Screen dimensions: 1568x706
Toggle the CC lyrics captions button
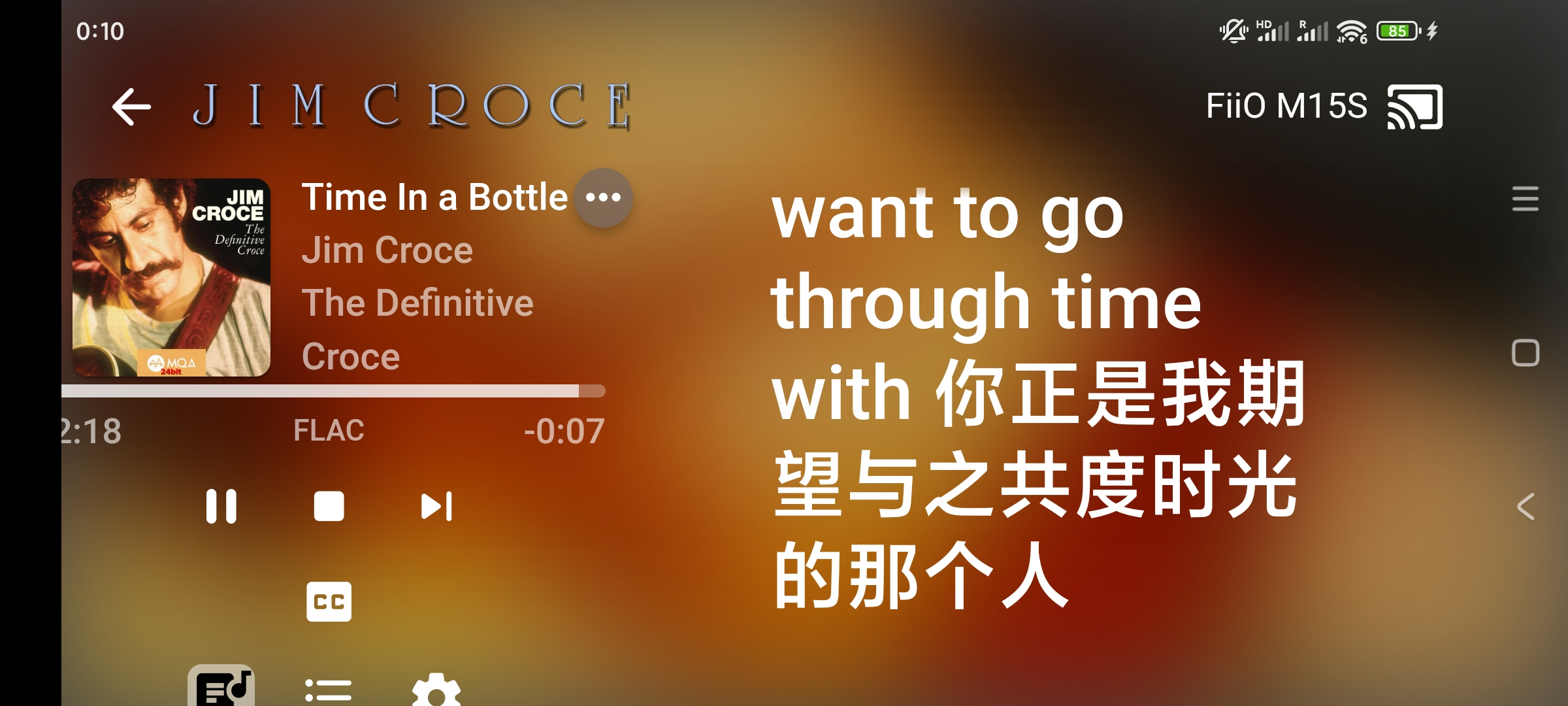click(x=329, y=601)
